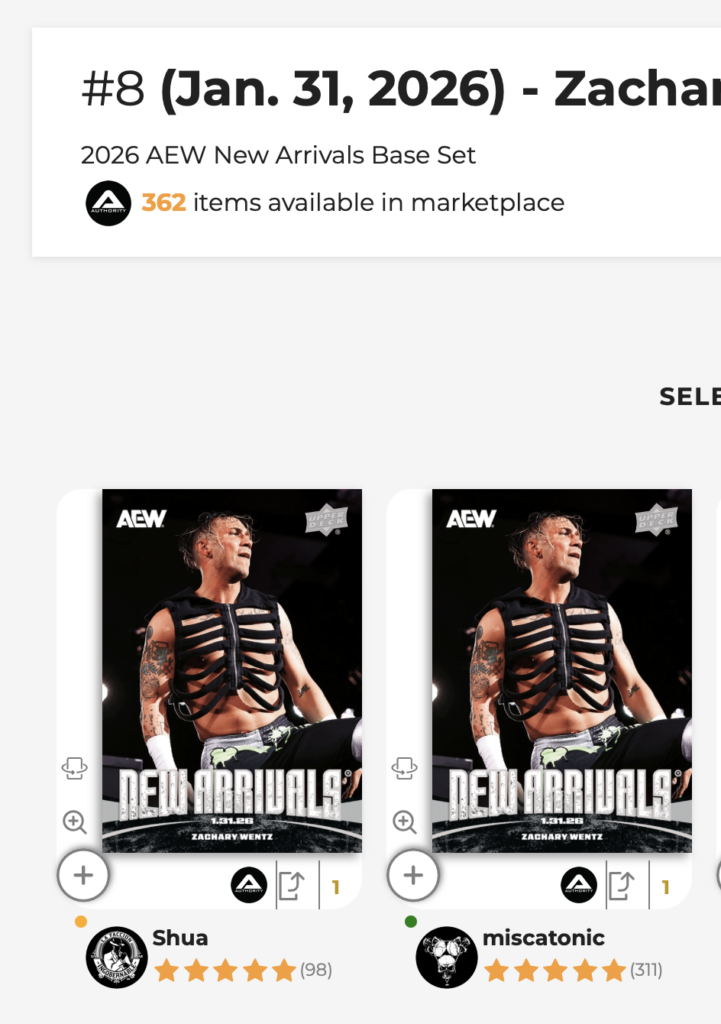Viewport: 721px width, 1024px height.
Task: Open miscatonic's Zachary Wentz card
Action: point(562,670)
